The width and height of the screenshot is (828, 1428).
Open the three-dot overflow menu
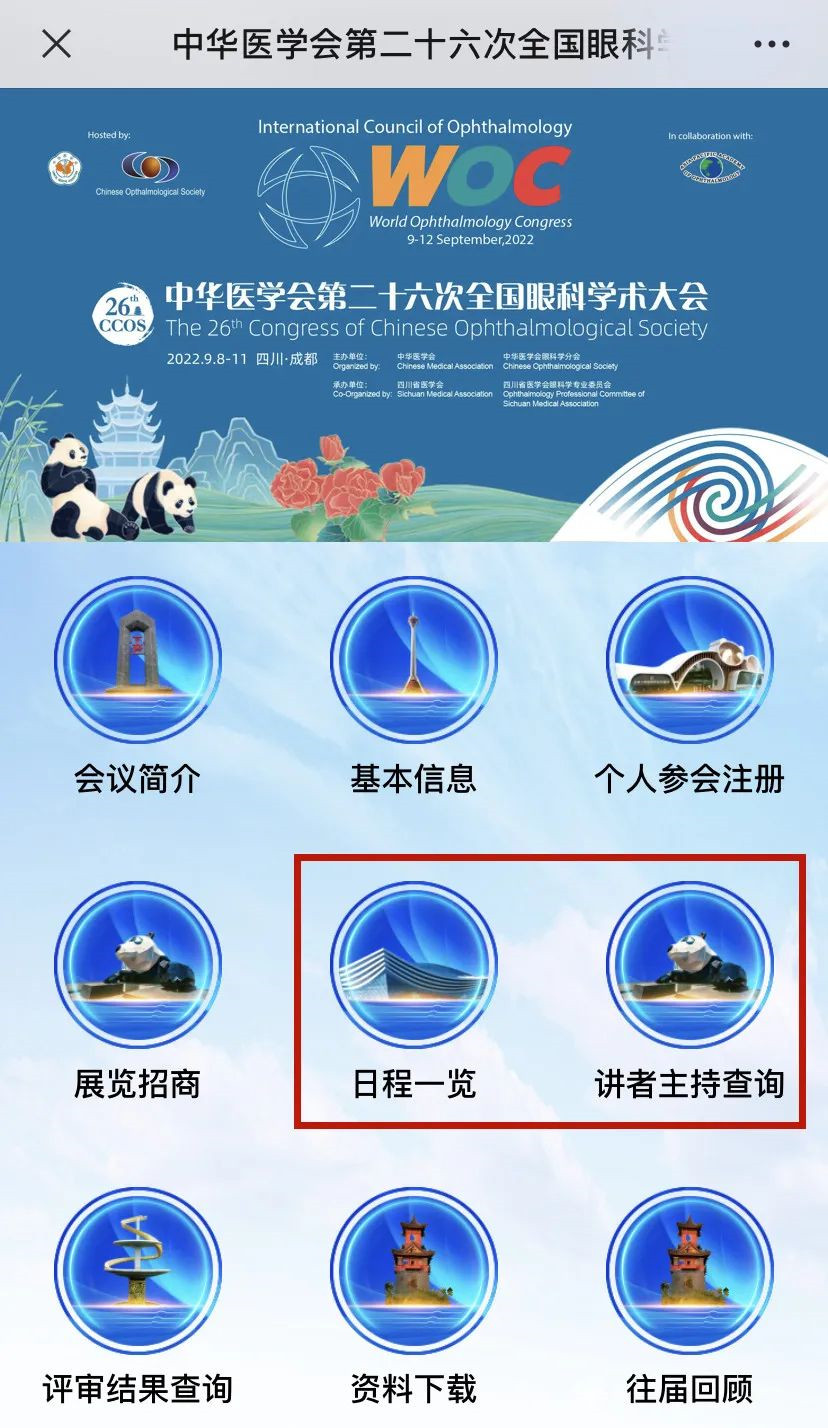point(771,44)
